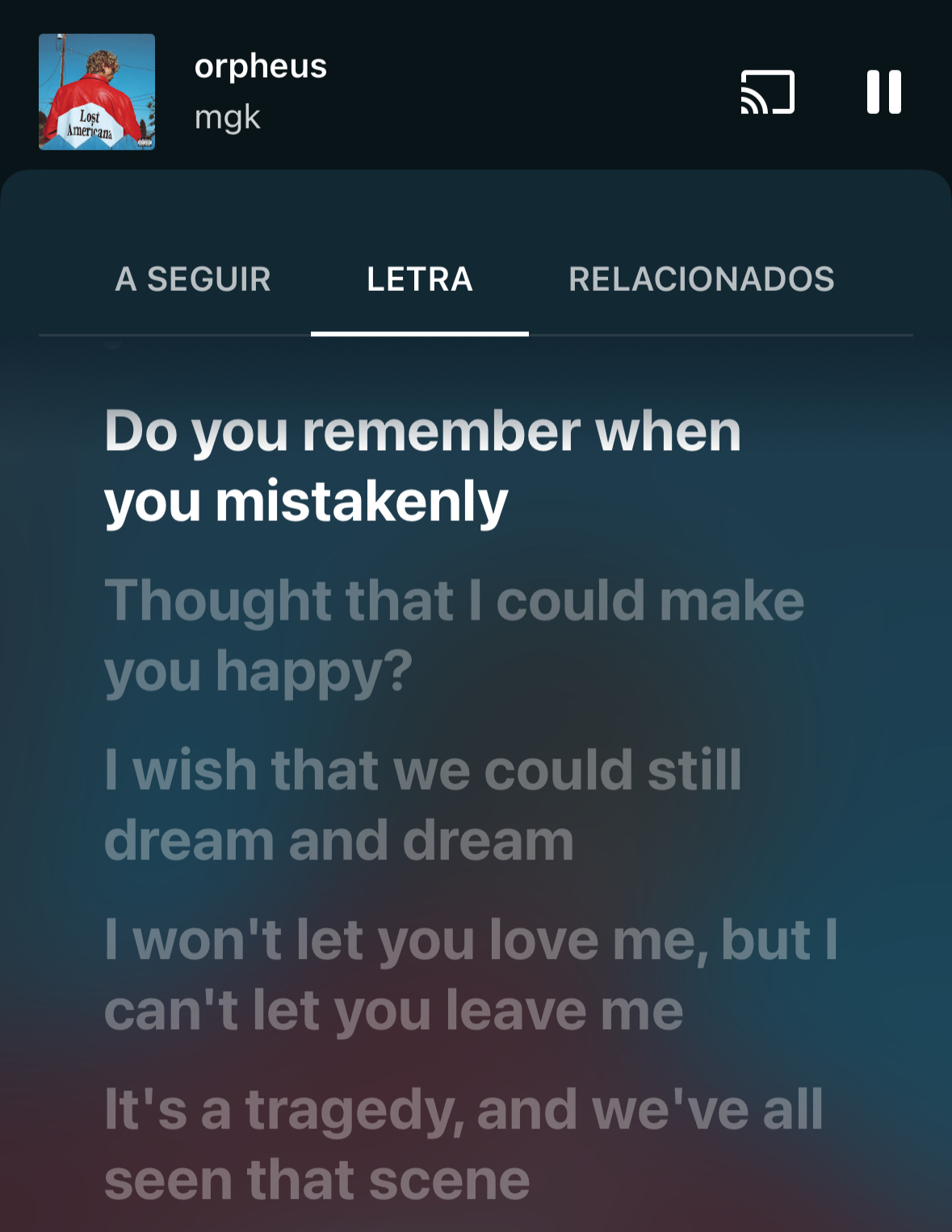952x1232 pixels.
Task: Jump to lyric "It's a tragedy, and we've all seen"
Action: click(463, 1144)
